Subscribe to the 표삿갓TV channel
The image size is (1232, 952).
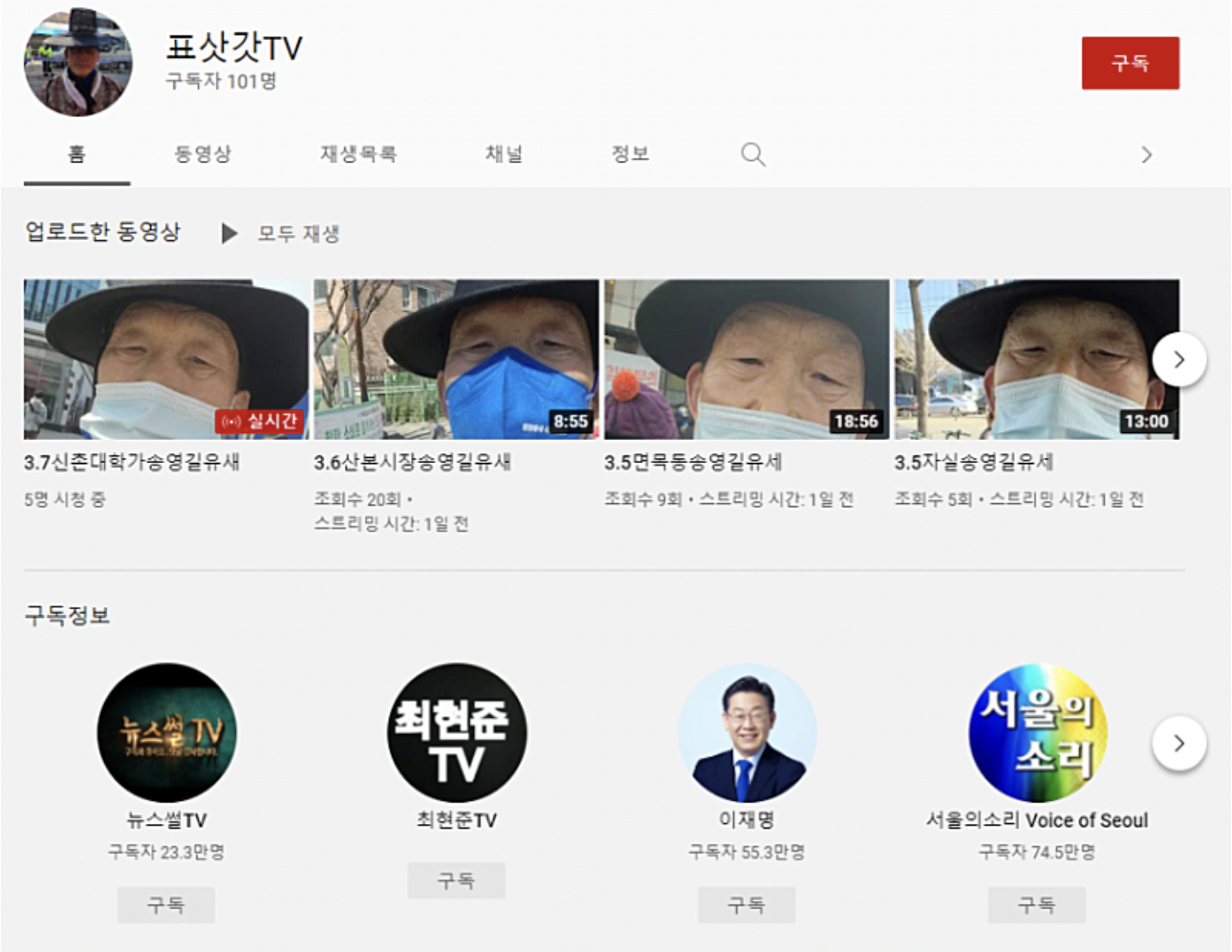(x=1129, y=63)
